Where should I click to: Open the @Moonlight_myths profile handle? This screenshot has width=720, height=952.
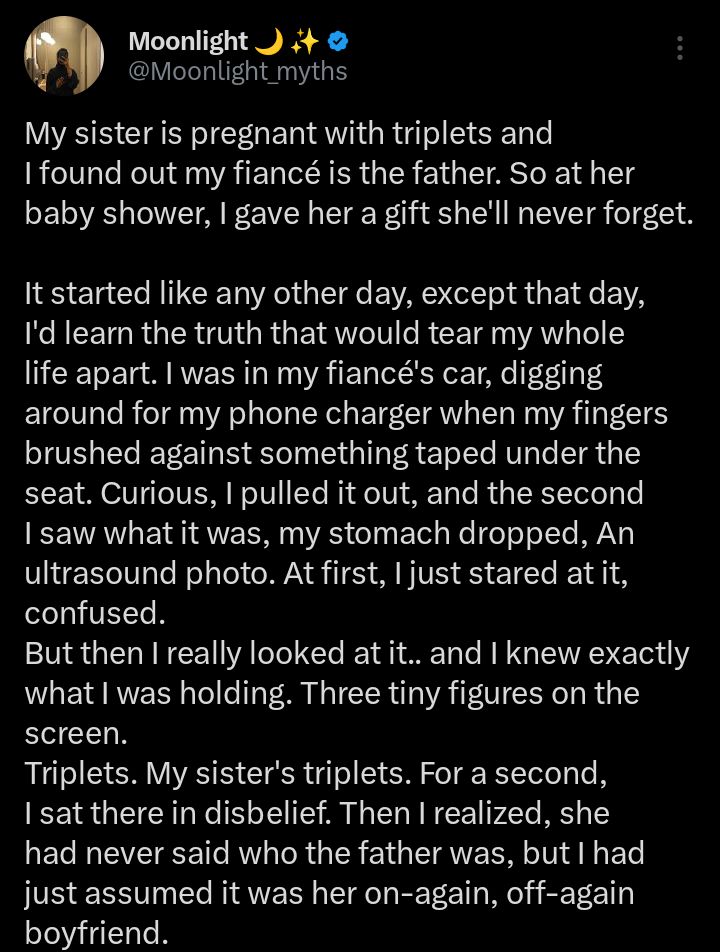(x=238, y=72)
